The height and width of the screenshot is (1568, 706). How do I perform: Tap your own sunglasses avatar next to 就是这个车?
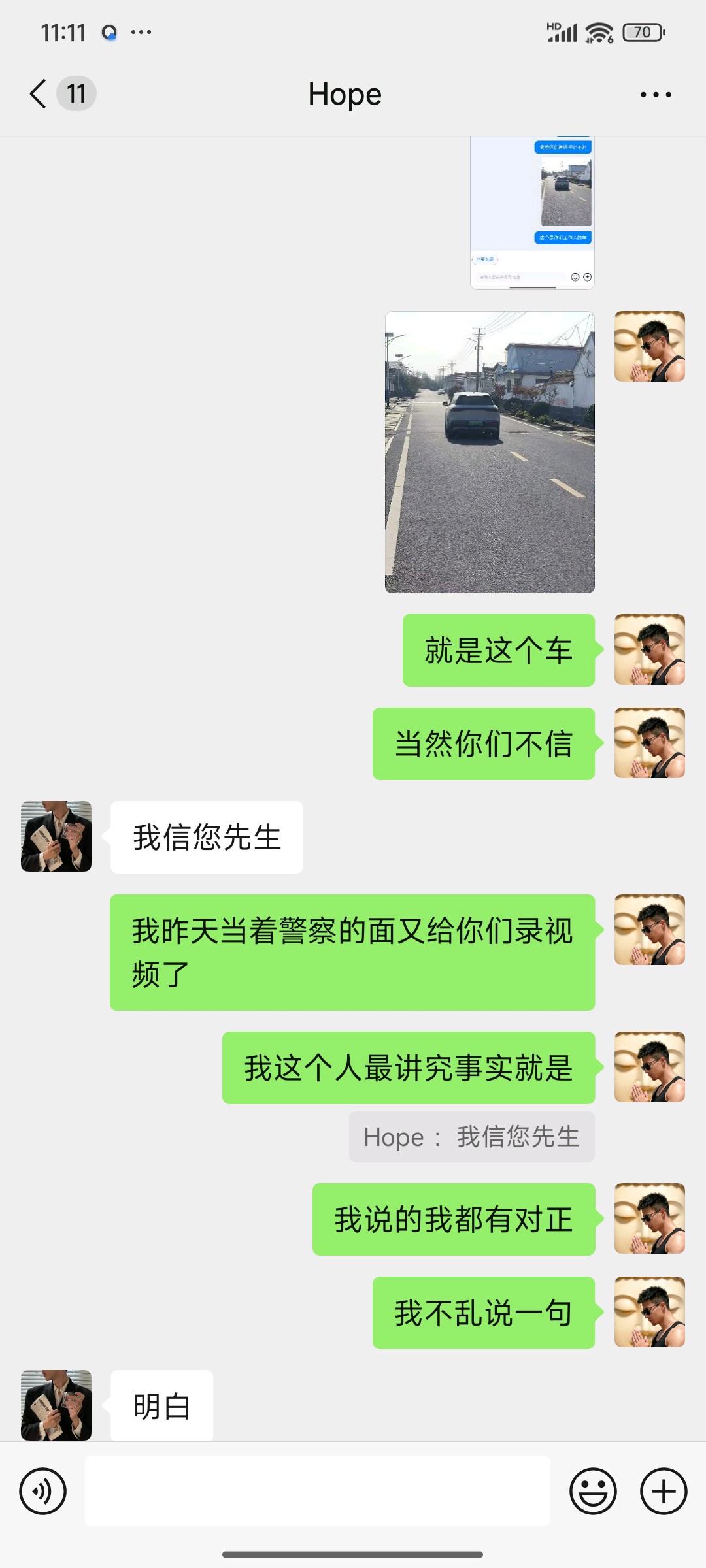pyautogui.click(x=648, y=649)
